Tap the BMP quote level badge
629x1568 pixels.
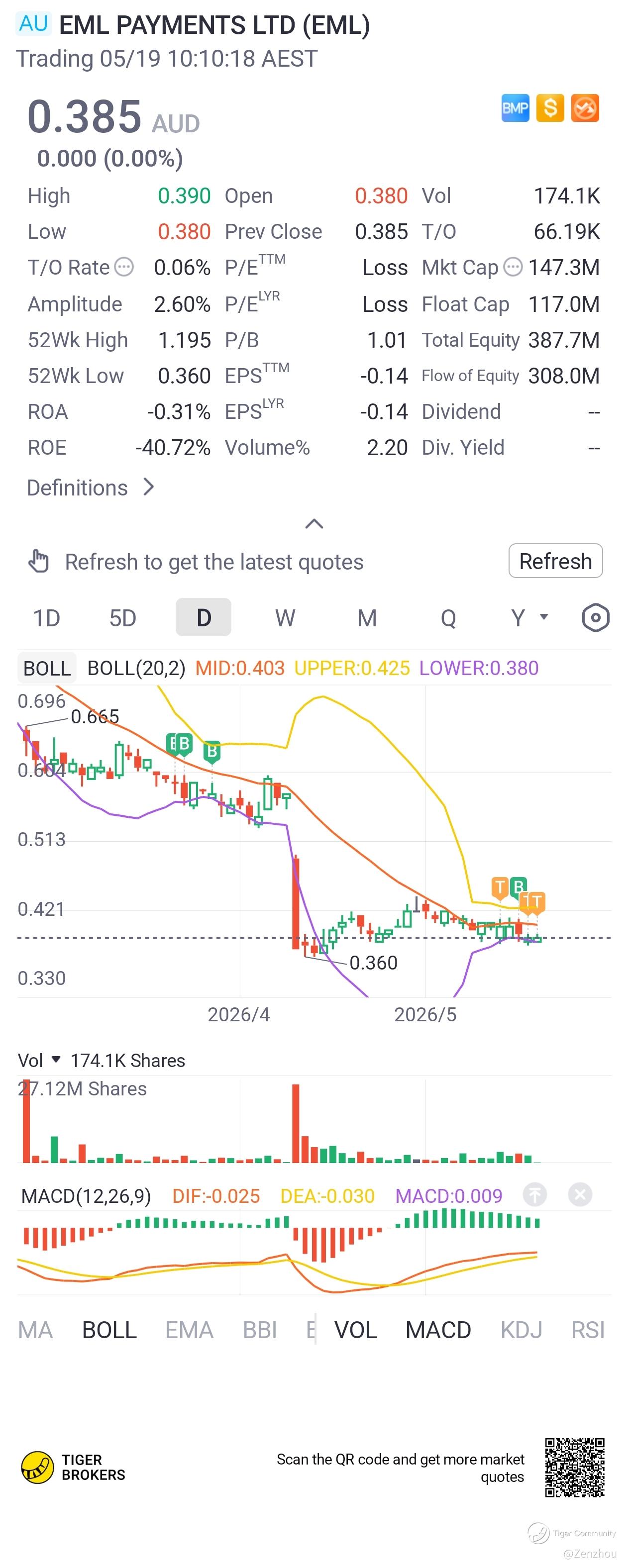[515, 108]
